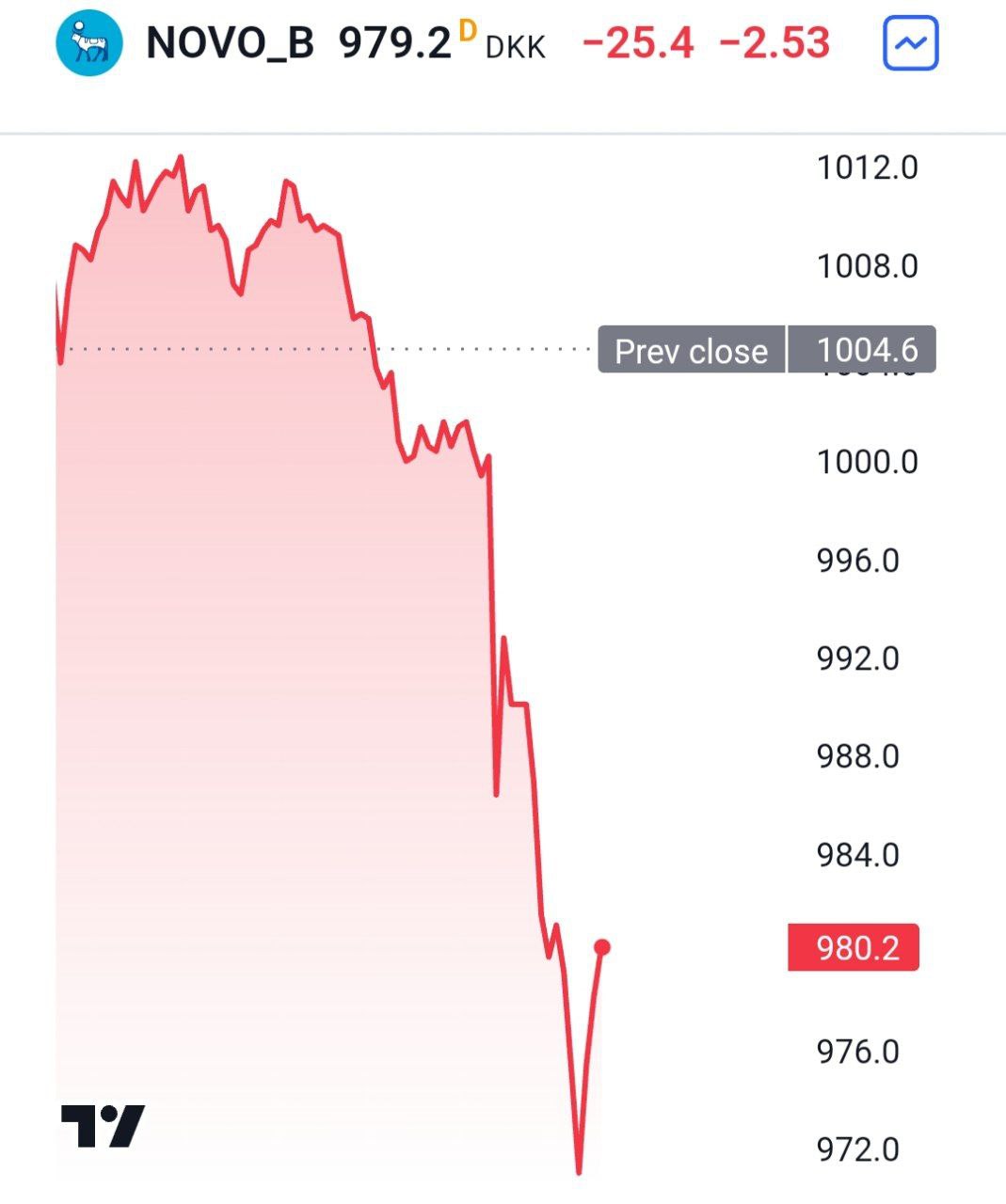Open the full chart icon button

[910, 43]
